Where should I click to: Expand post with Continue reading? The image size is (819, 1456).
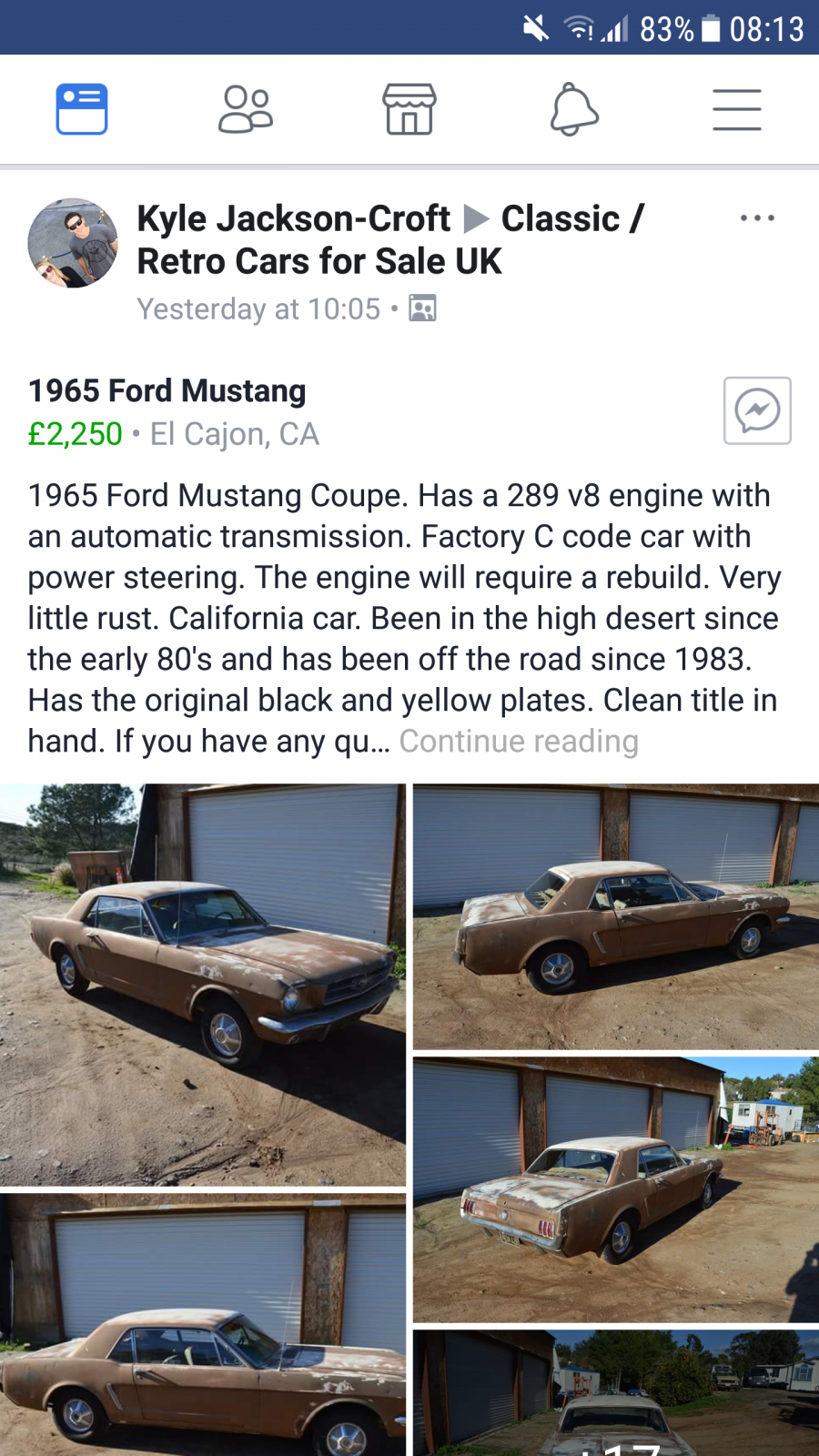click(x=519, y=742)
